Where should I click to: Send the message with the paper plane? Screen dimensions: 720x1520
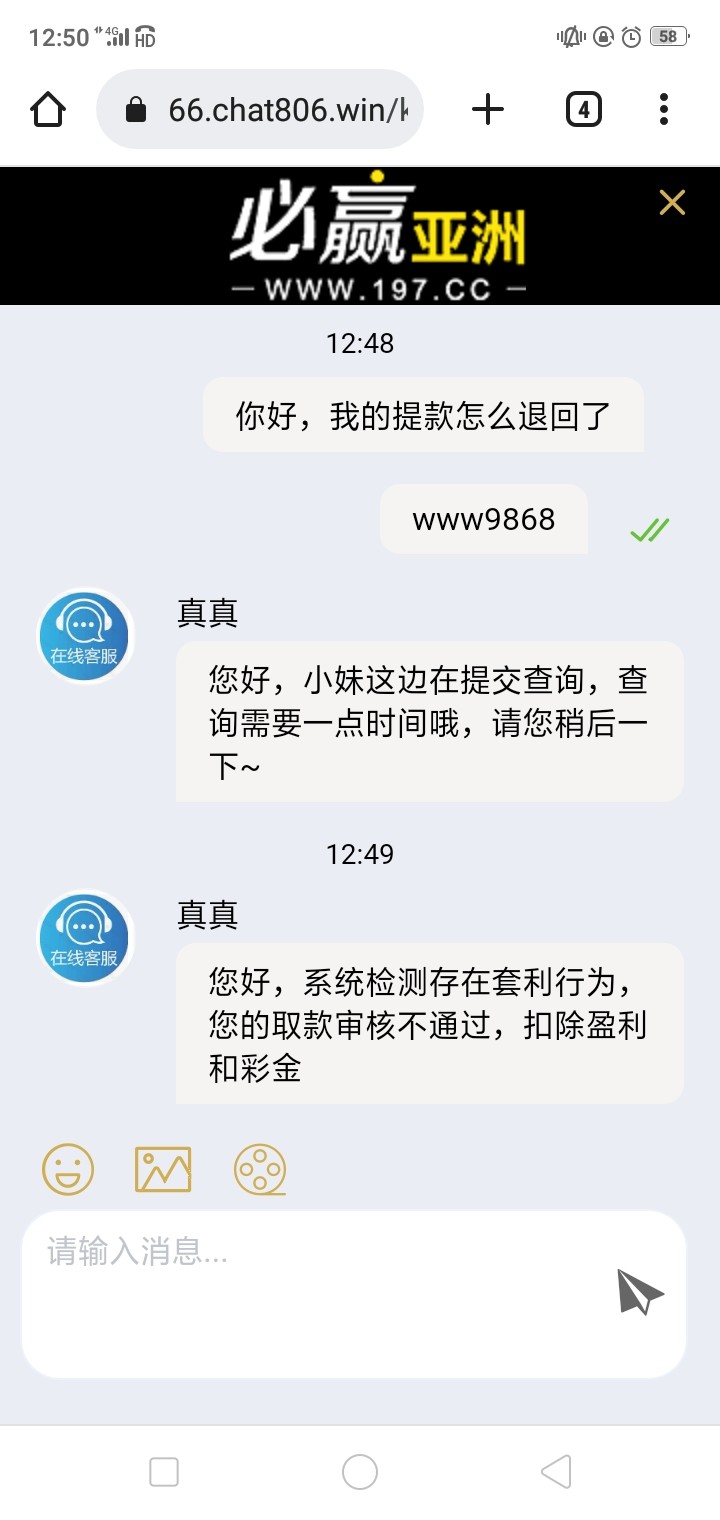[640, 1292]
